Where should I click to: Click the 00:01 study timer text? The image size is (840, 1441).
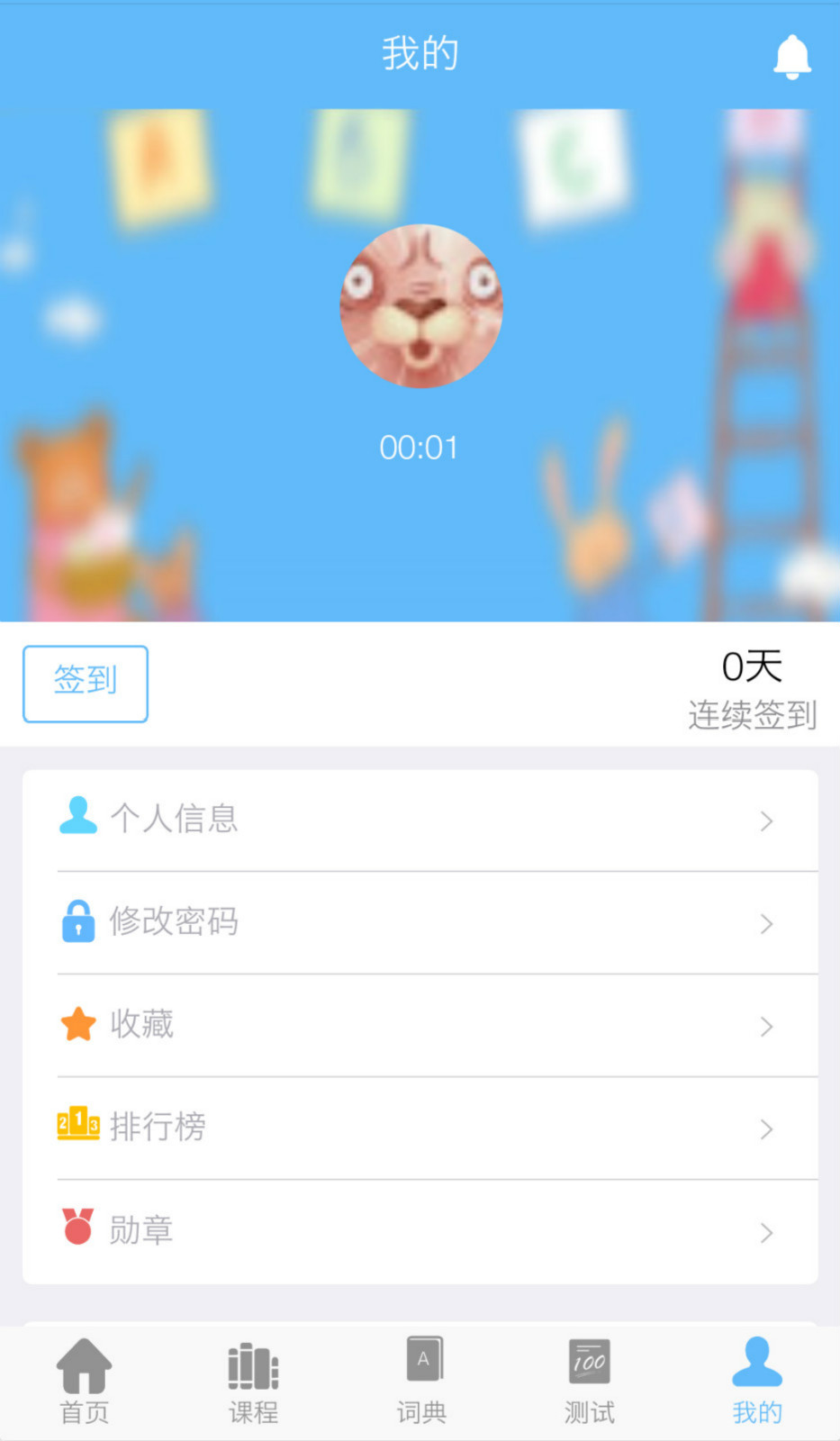pyautogui.click(x=420, y=447)
